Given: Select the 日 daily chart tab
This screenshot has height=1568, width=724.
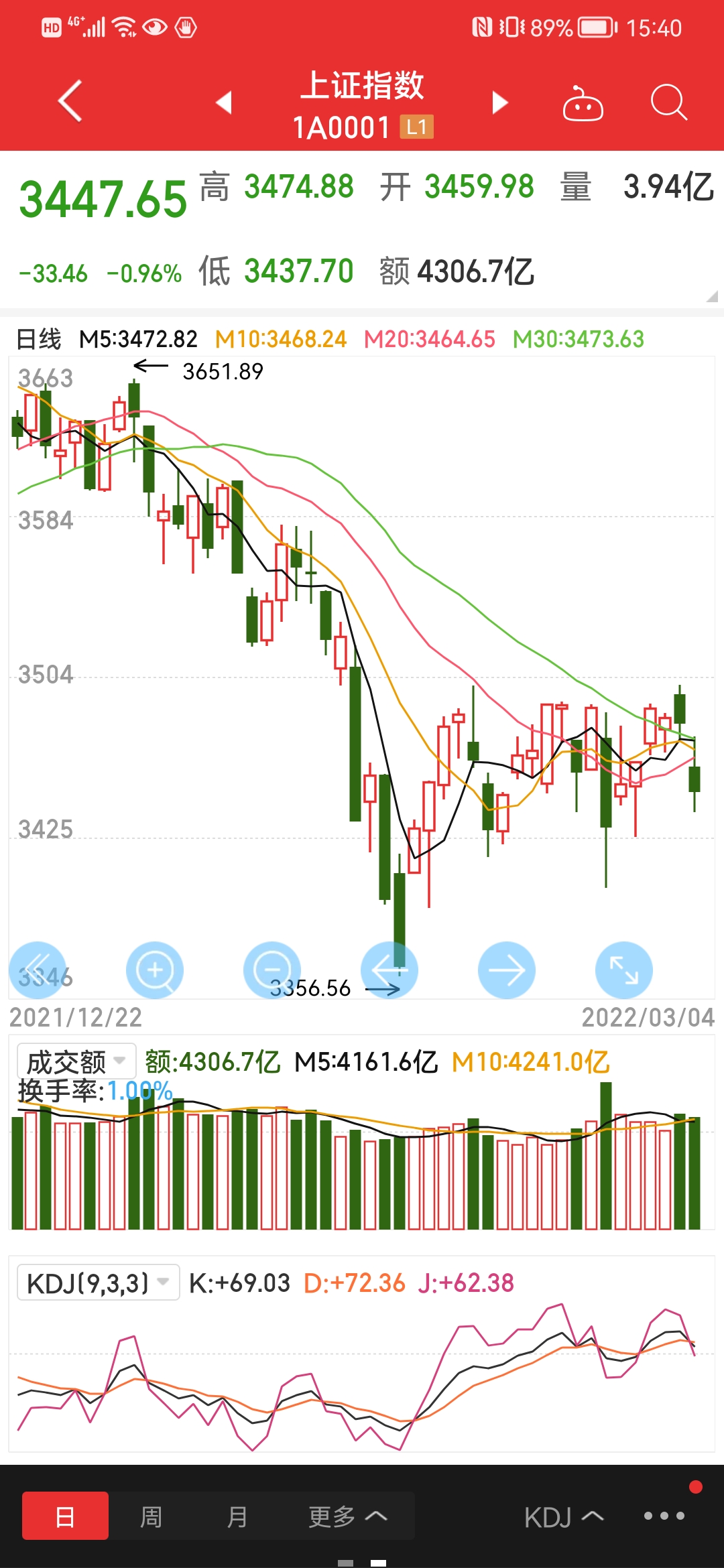Looking at the screenshot, I should pyautogui.click(x=65, y=1516).
